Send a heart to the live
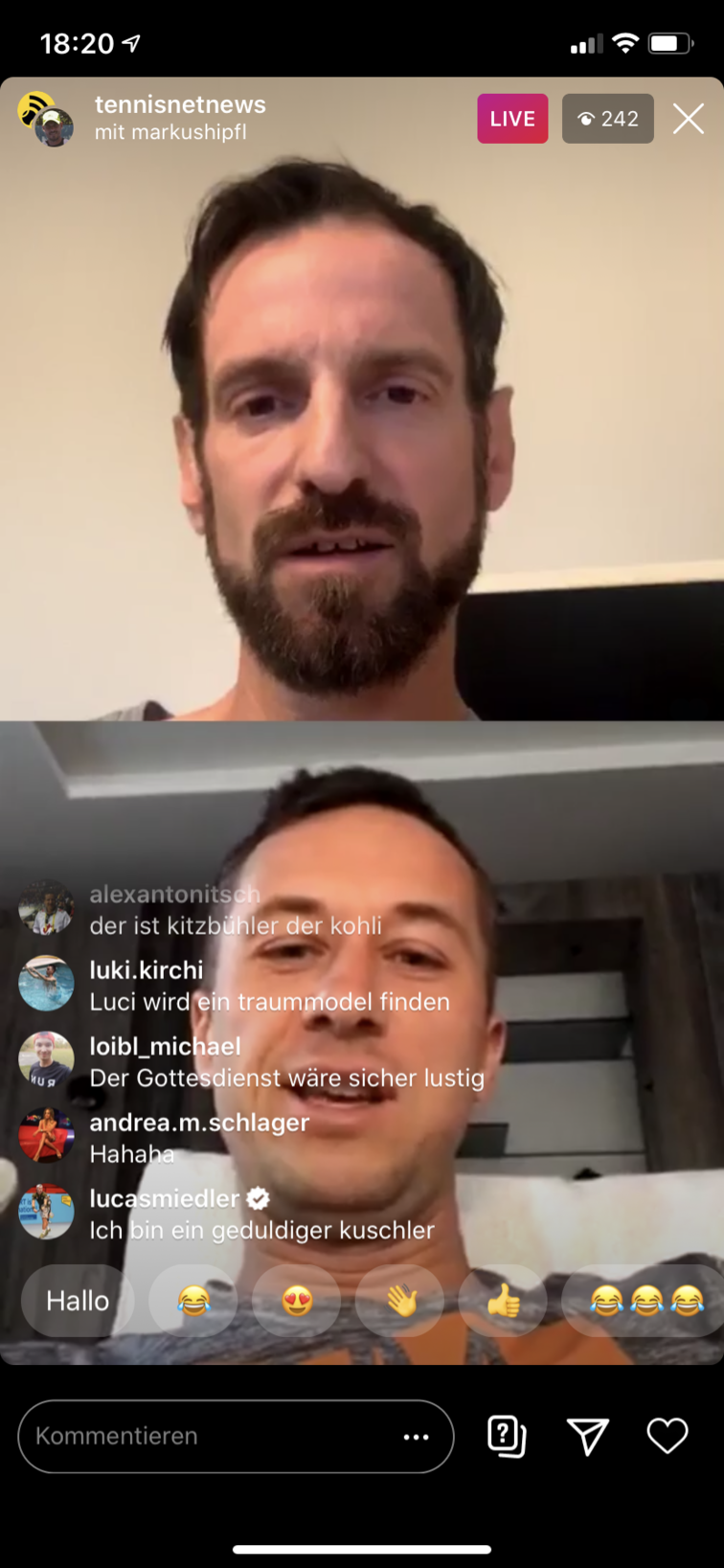Viewport: 724px width, 1568px height. tap(667, 1436)
